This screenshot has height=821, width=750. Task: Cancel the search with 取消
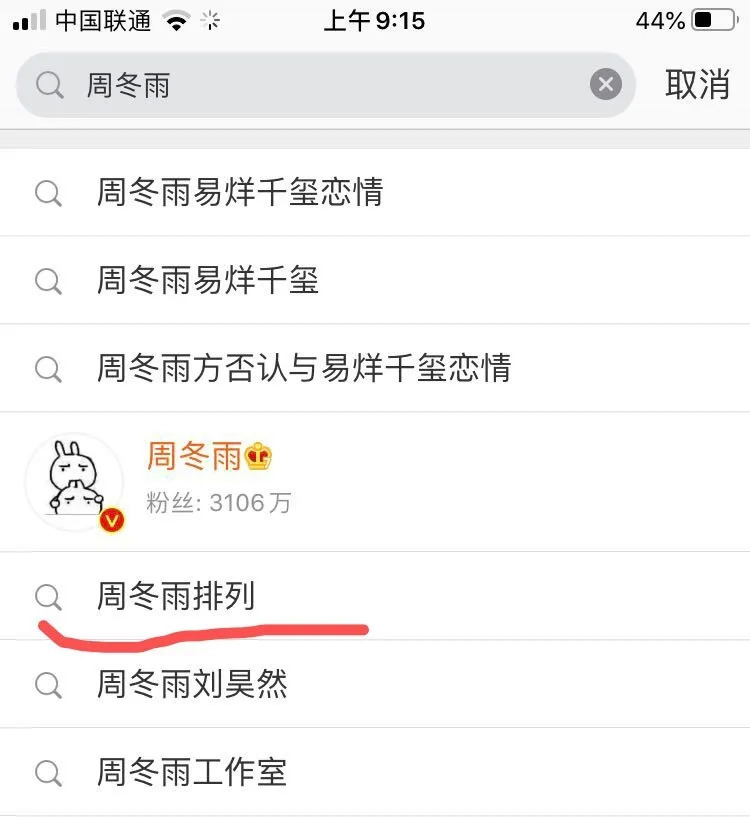tap(697, 85)
